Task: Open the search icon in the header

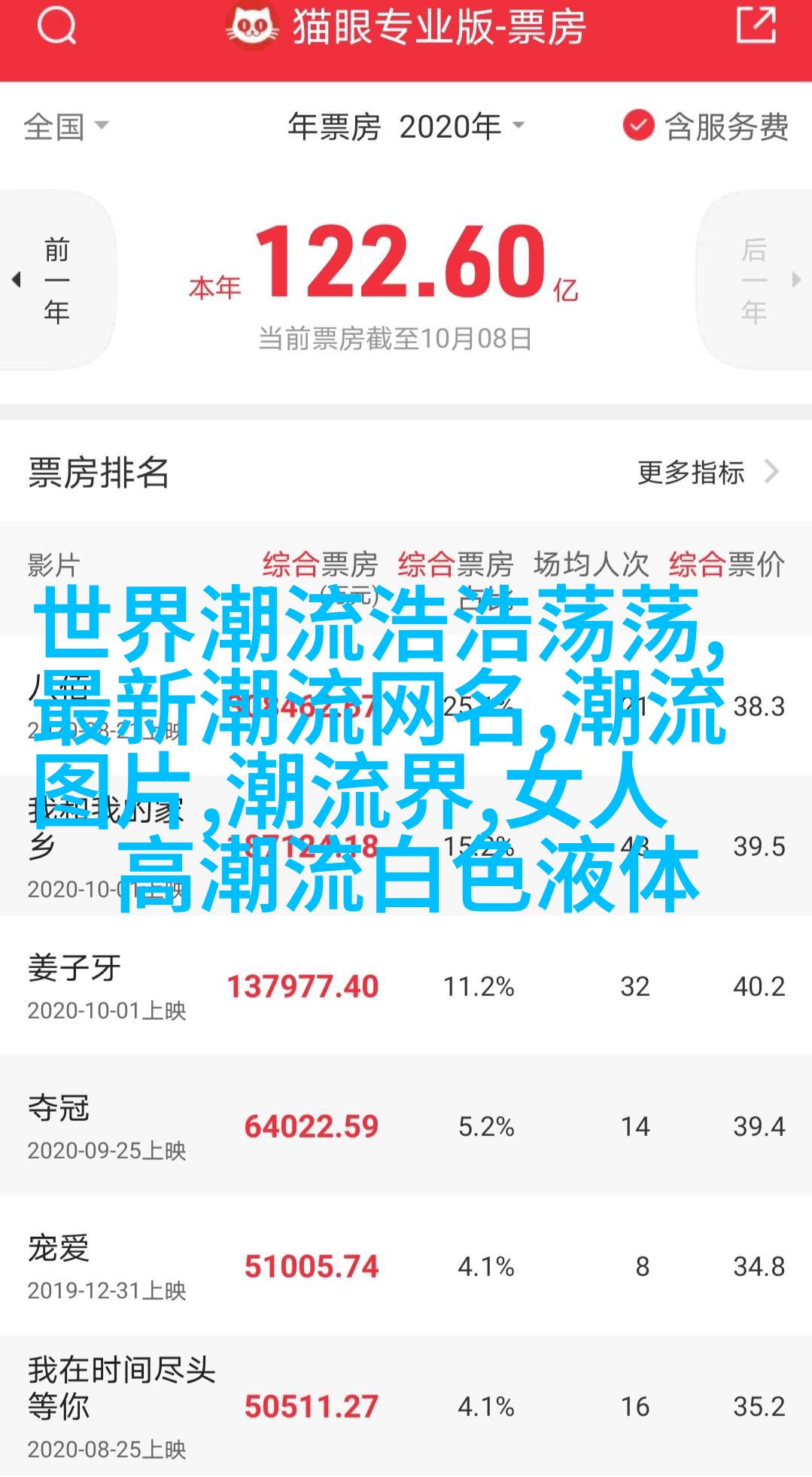Action: pos(56,26)
